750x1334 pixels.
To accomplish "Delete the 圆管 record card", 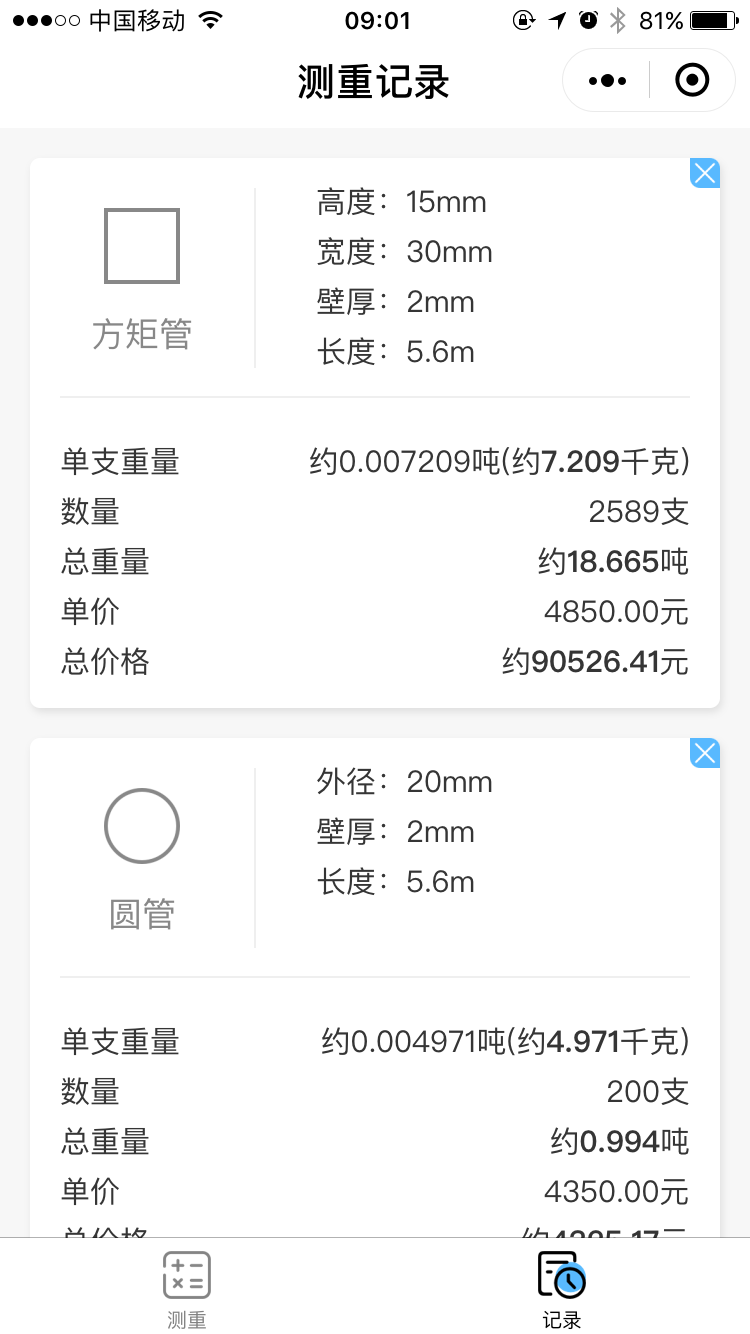I will (x=705, y=753).
